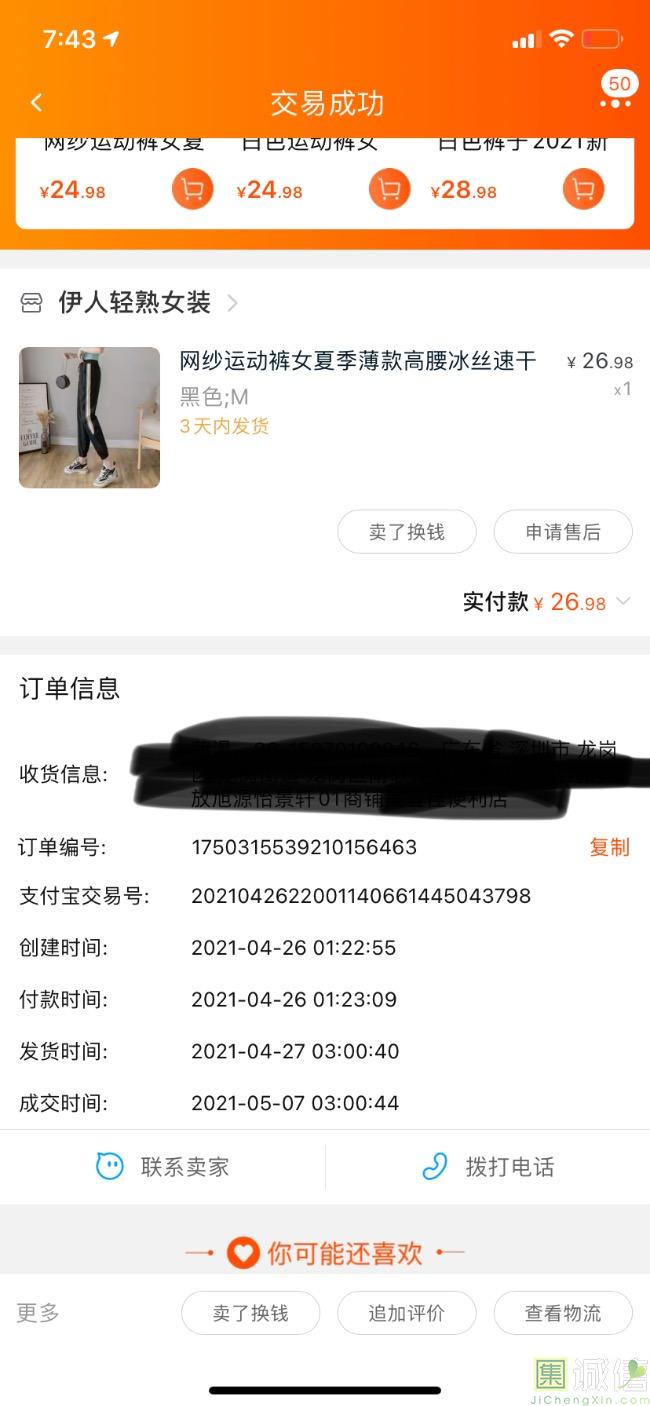Tap 追加评价 to add a follow-up review
This screenshot has height=1406, width=650.
tap(406, 1313)
